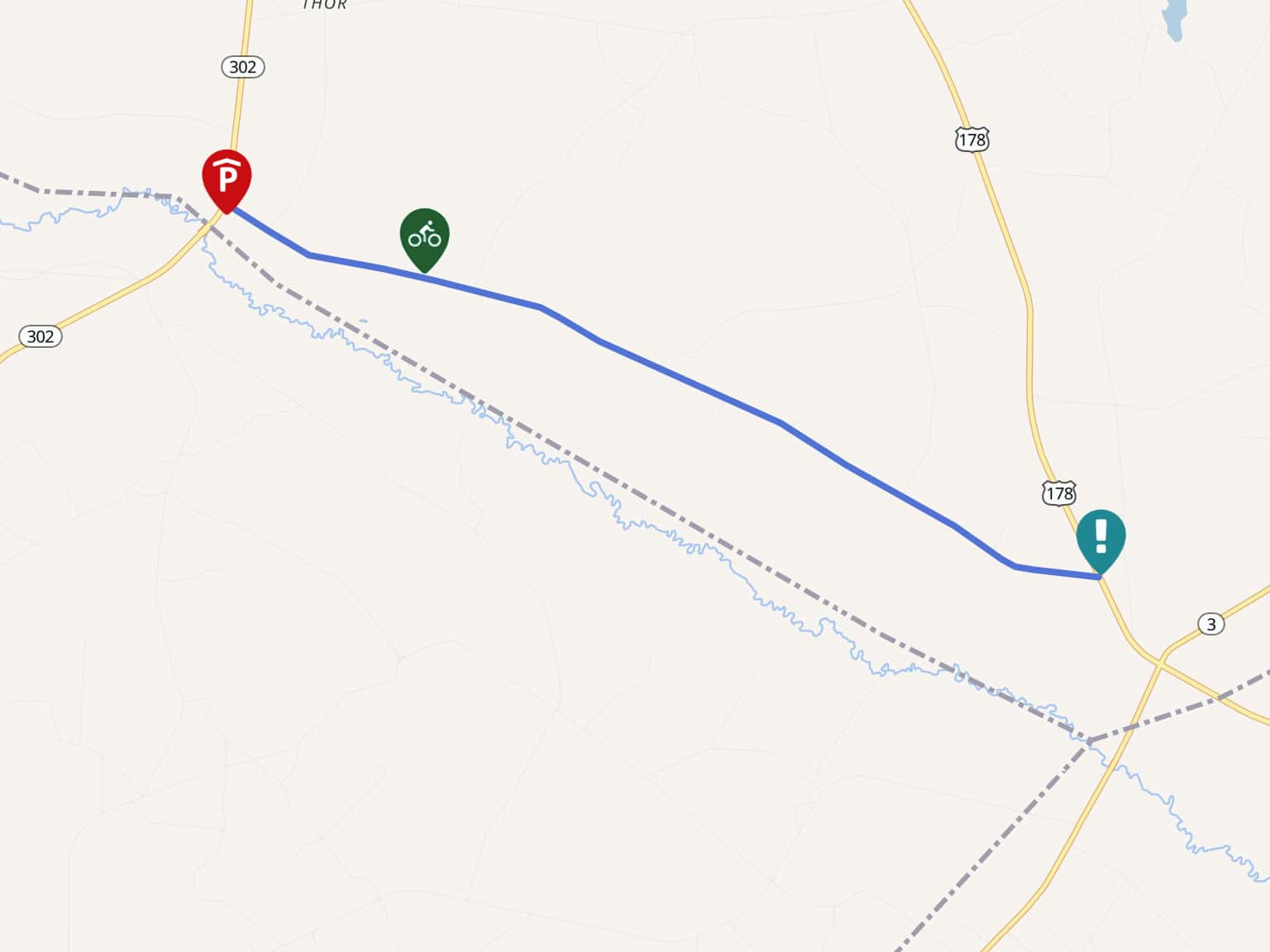Open the green cycling pin marker
This screenshot has width=1270, height=952.
[424, 236]
